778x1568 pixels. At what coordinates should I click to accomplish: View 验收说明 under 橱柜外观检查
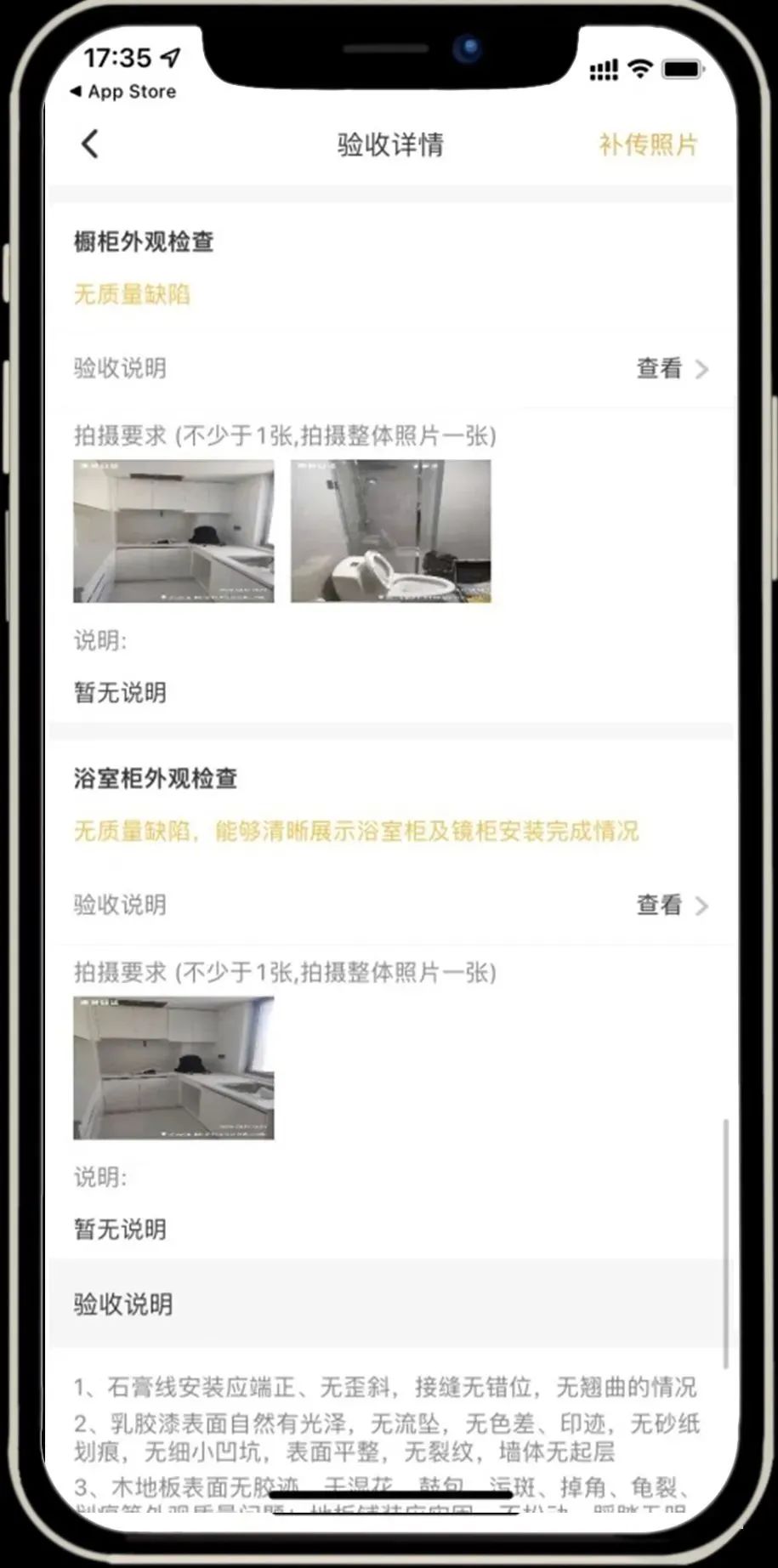390,368
